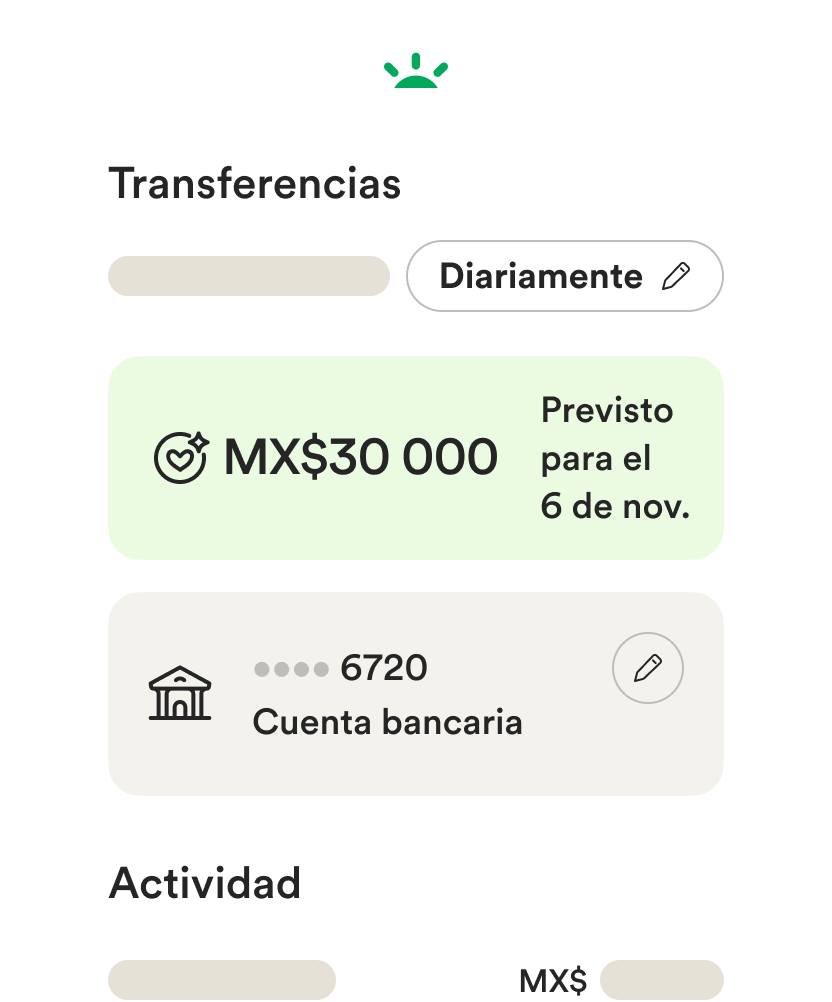The height and width of the screenshot is (1002, 832).
Task: Expand the MX$30 000 forecast card
Action: (415, 457)
